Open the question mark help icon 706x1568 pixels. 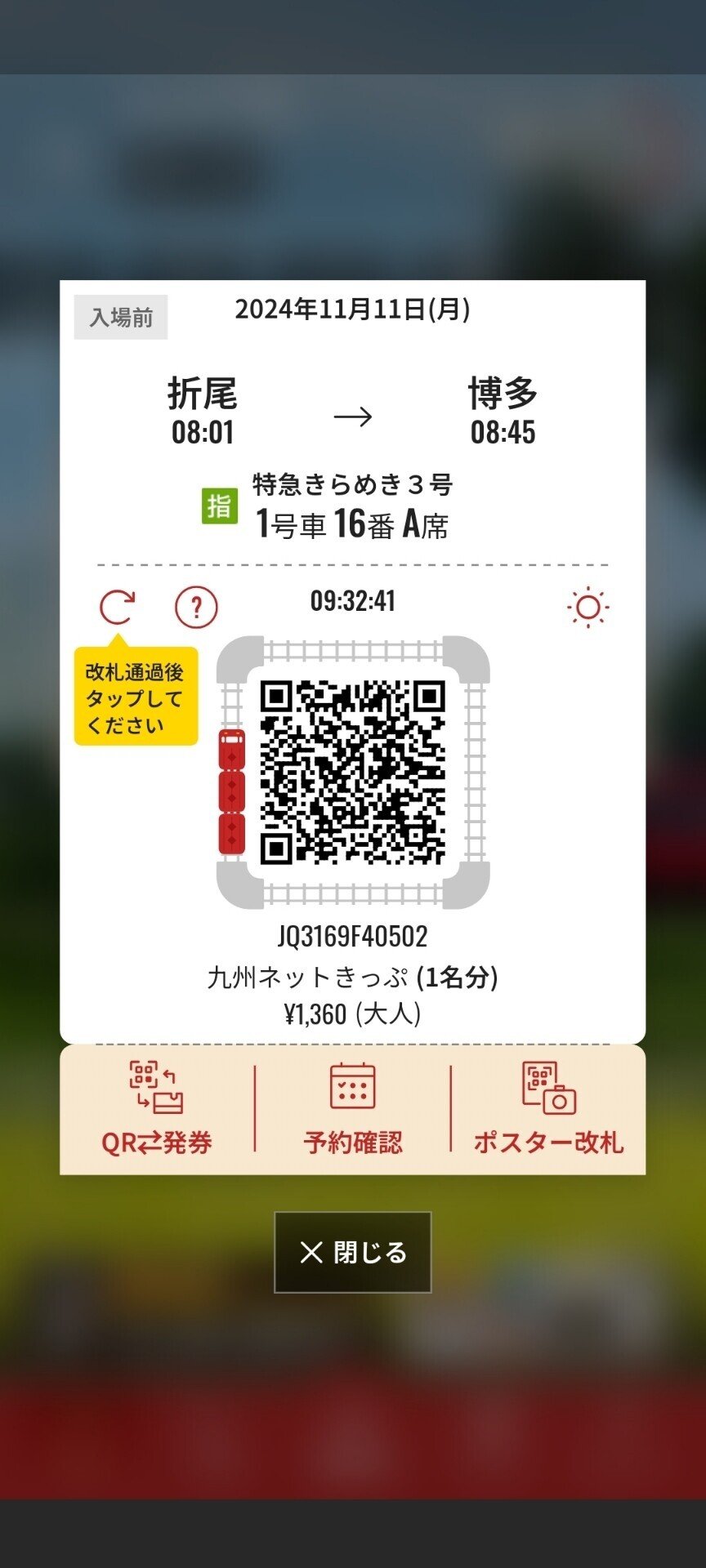click(x=196, y=606)
